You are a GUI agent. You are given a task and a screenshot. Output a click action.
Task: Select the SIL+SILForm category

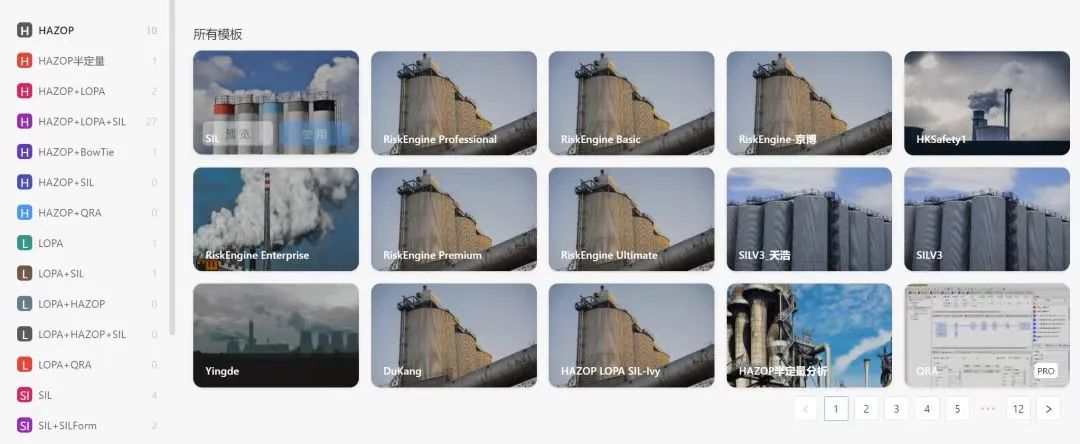click(67, 425)
